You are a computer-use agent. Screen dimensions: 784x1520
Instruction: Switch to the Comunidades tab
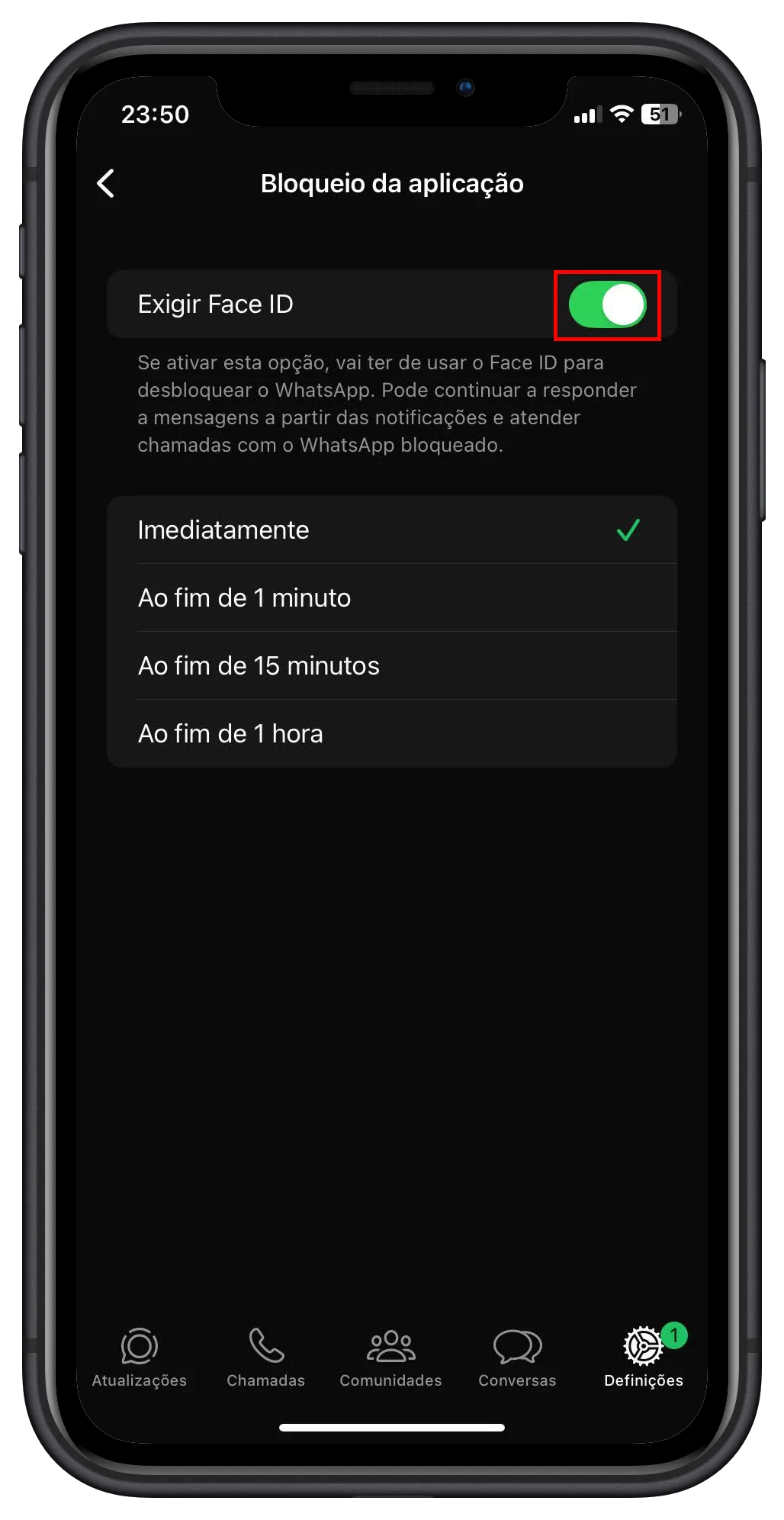point(390,1357)
